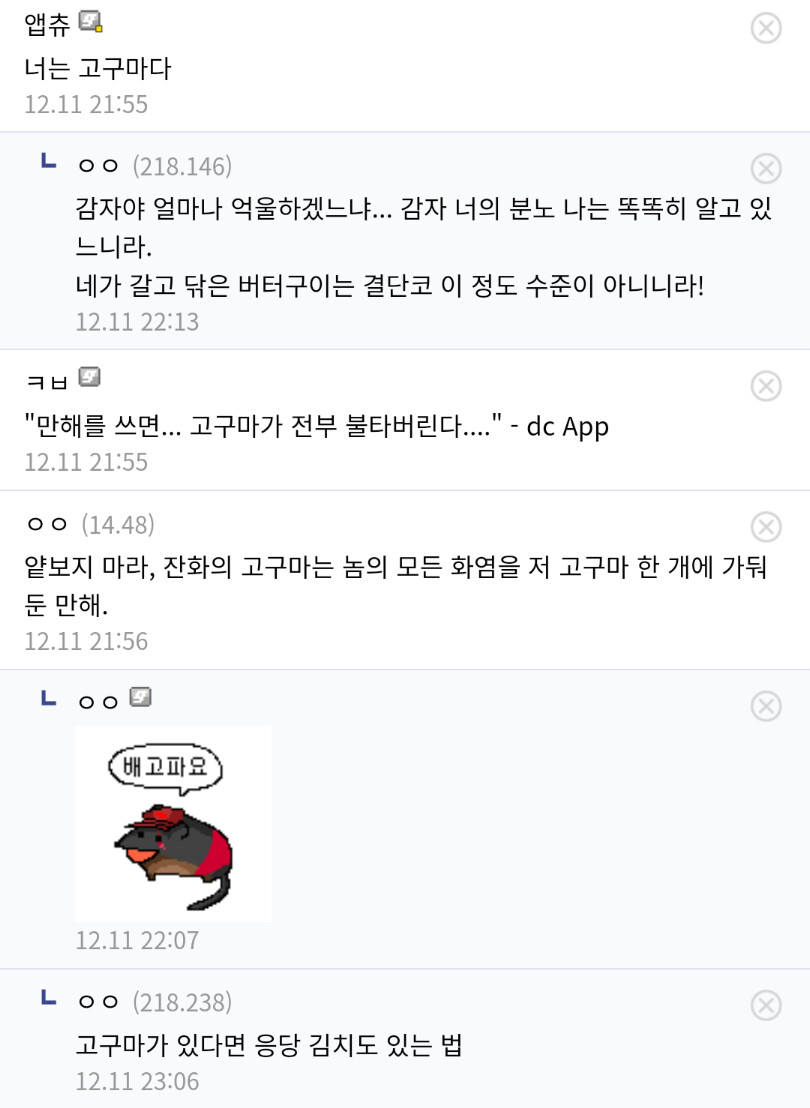Remove the comment by ㅇㅇ (14.48)
The image size is (810, 1108).
[x=766, y=527]
